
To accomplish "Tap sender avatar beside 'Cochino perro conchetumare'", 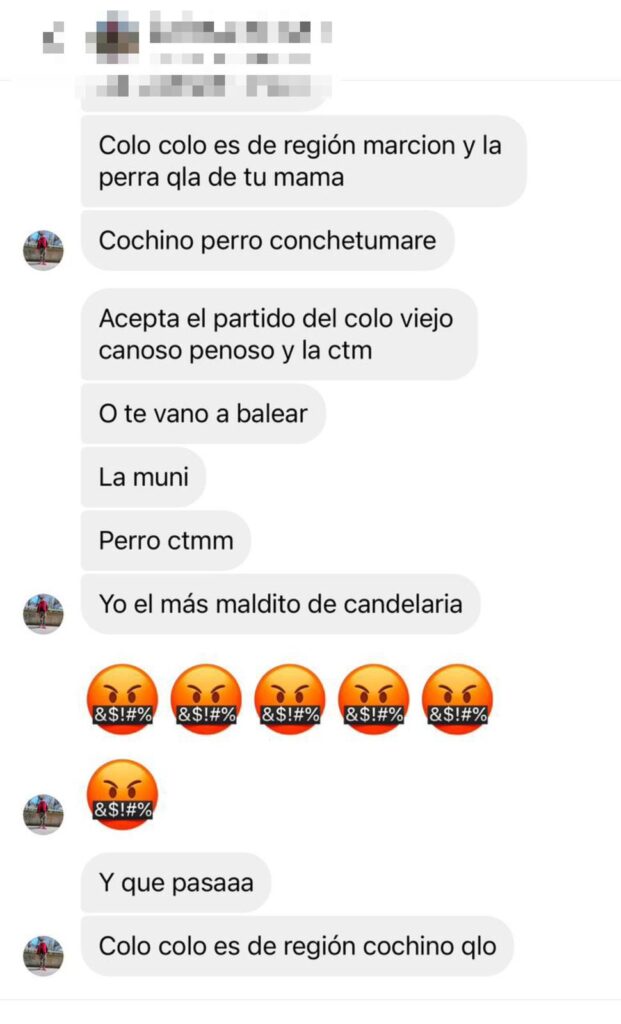I will click(x=43, y=250).
